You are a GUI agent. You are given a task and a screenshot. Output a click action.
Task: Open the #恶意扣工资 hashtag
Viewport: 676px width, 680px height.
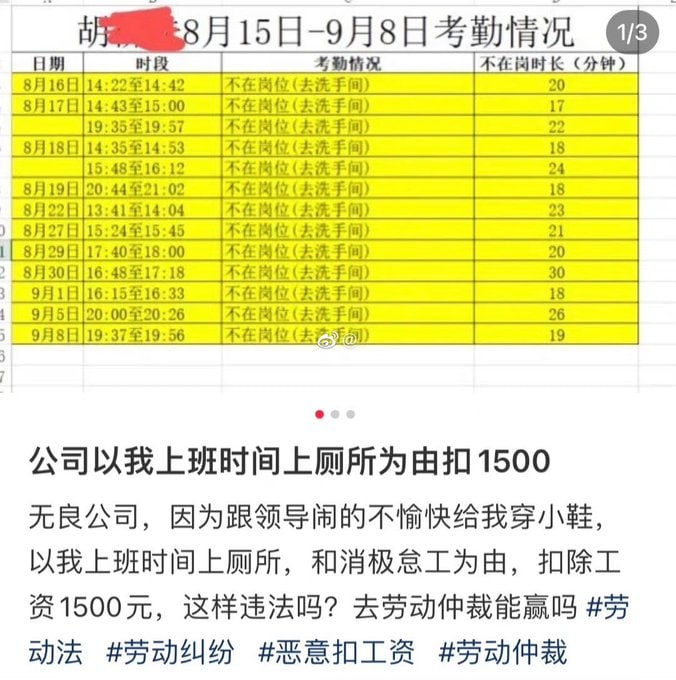click(x=337, y=652)
